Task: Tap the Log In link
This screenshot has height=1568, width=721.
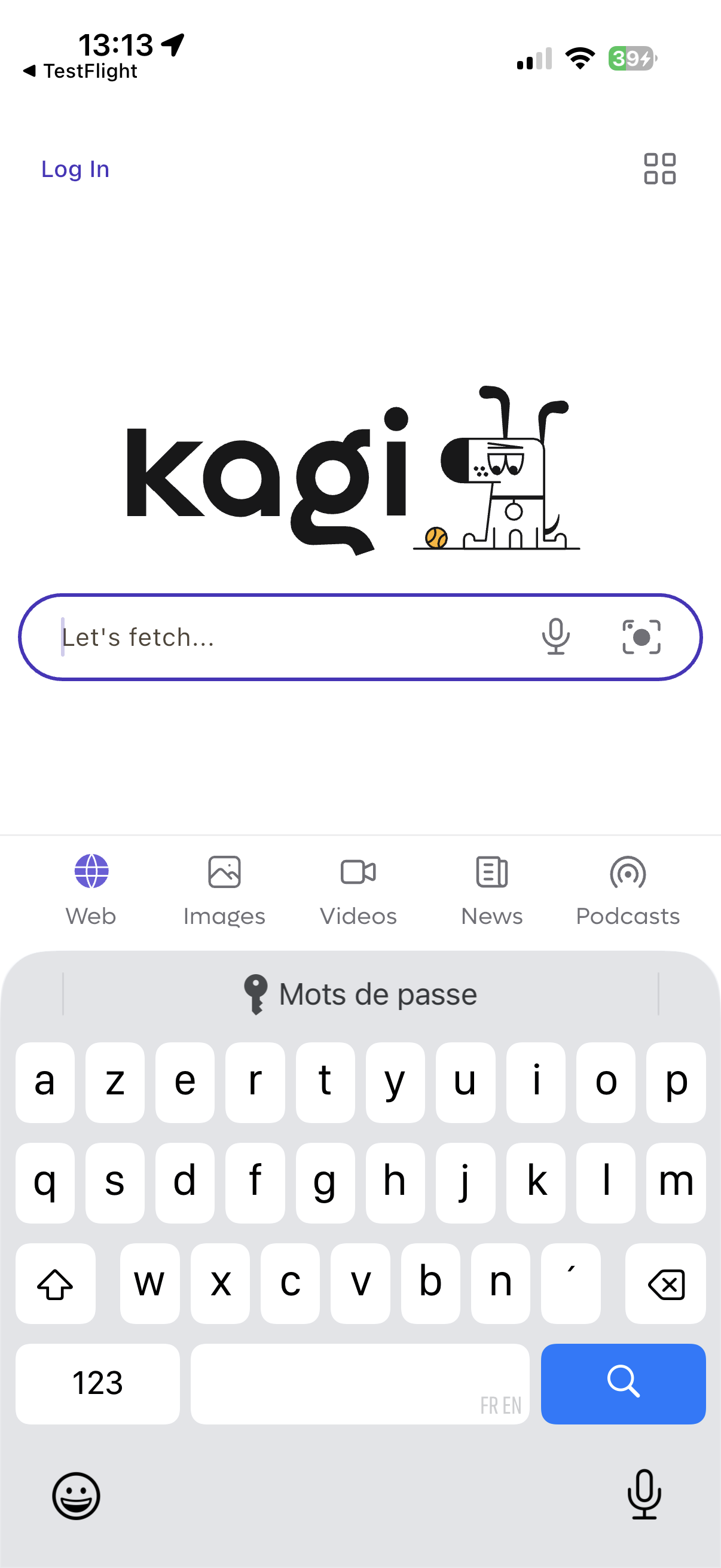Action: tap(75, 169)
